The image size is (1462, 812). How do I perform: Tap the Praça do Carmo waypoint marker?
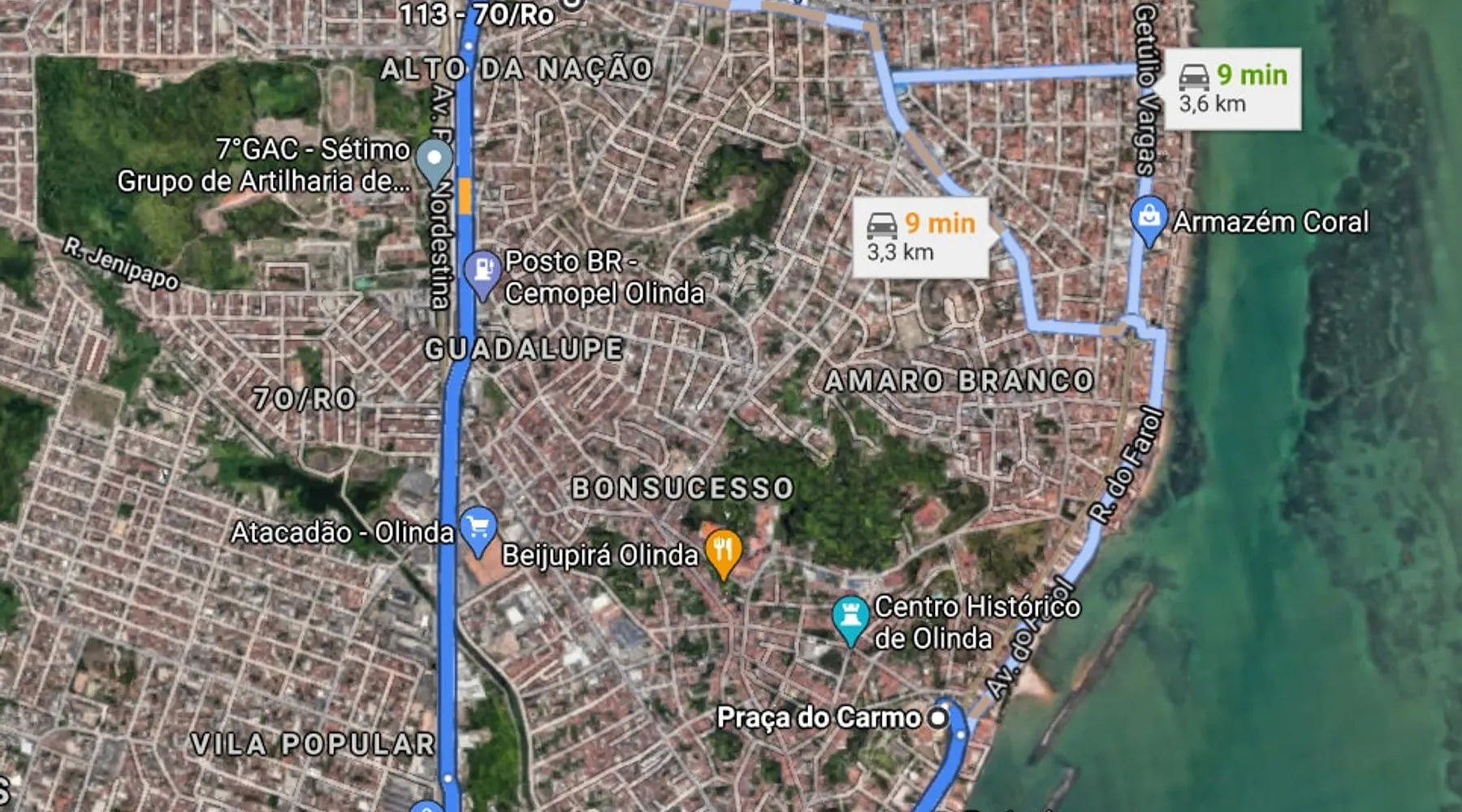pyautogui.click(x=938, y=718)
